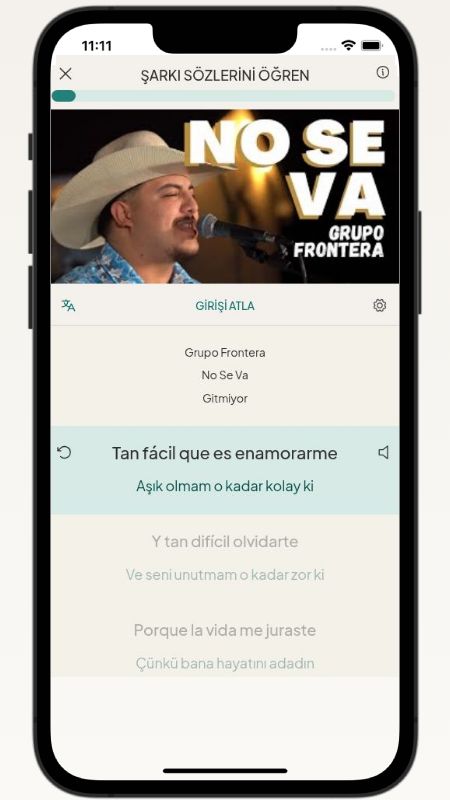This screenshot has width=450, height=800.
Task: Toggle the translation icon
Action: point(68,306)
